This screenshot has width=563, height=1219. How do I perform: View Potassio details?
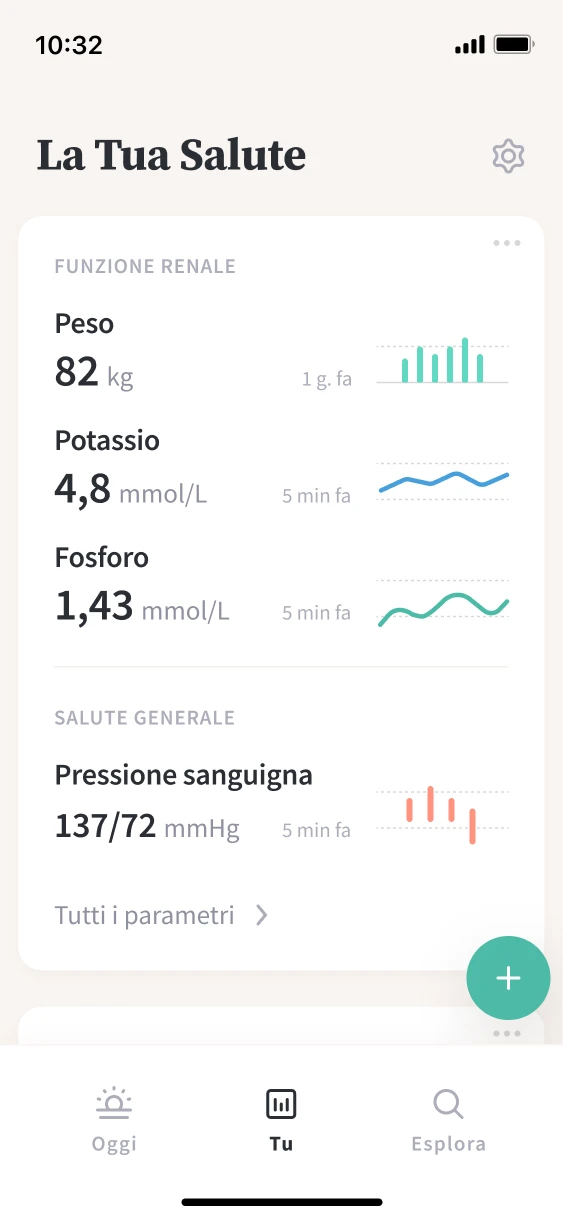click(281, 467)
